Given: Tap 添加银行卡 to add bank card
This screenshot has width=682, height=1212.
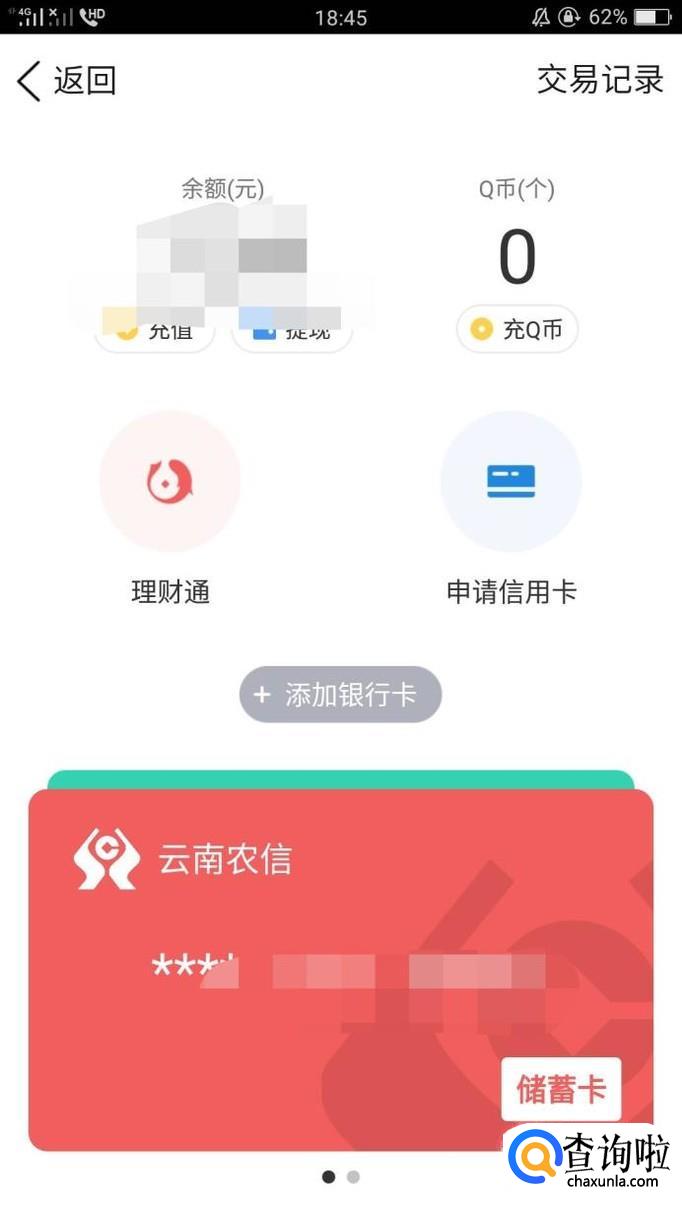Looking at the screenshot, I should coord(340,694).
